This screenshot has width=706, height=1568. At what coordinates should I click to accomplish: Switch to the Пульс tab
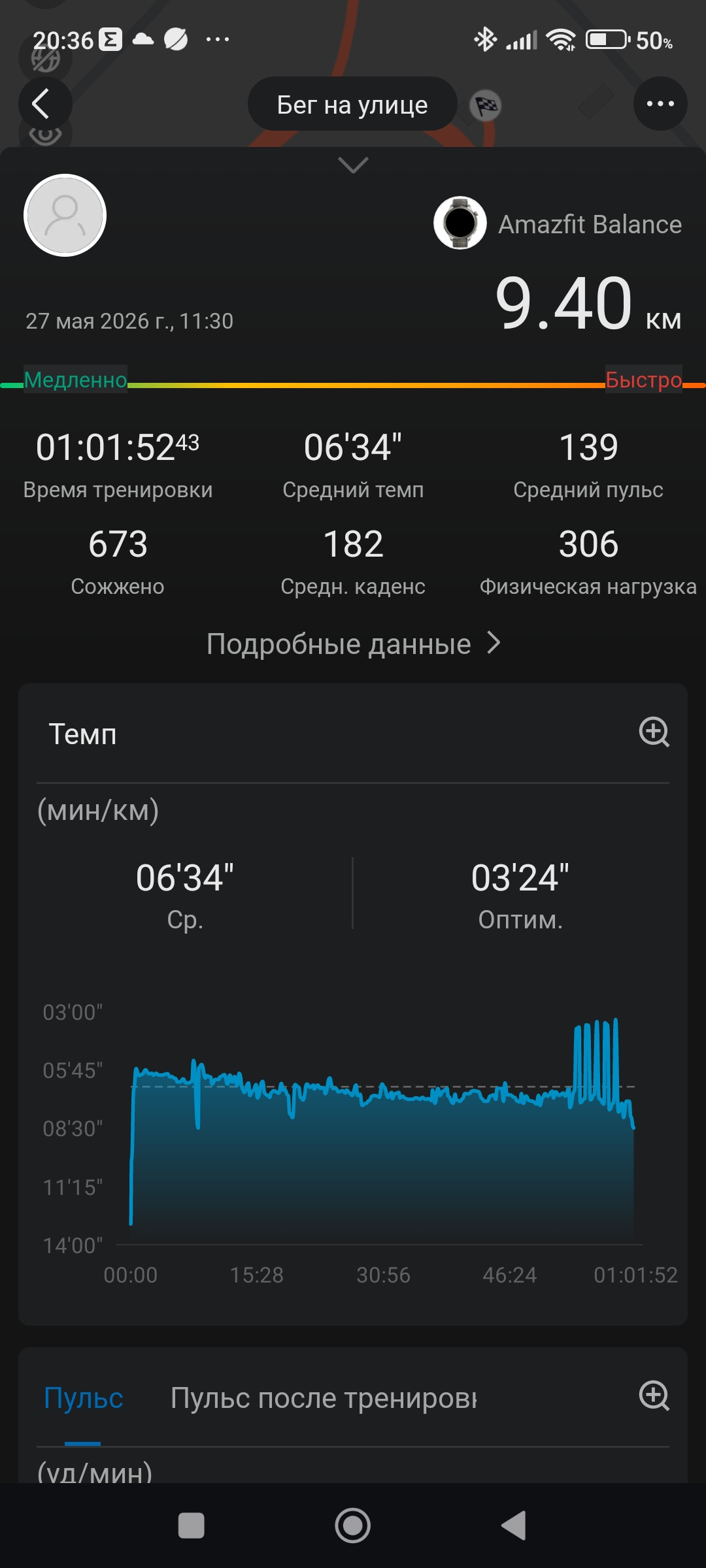(83, 1398)
